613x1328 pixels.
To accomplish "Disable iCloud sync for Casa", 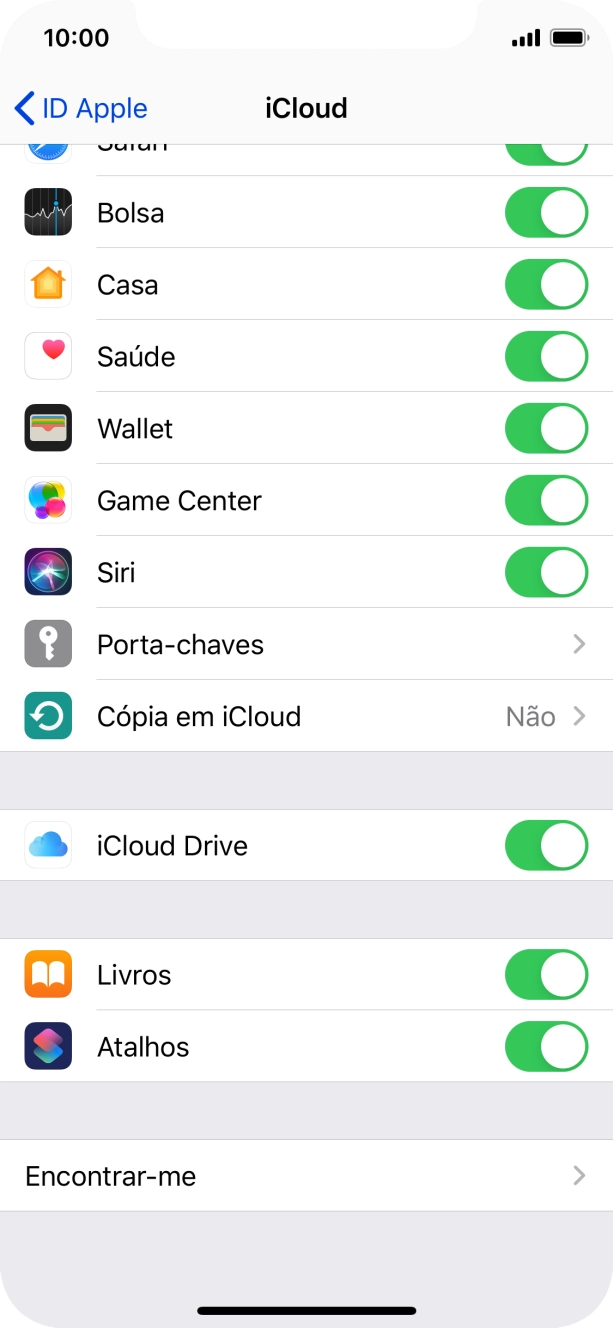I will (x=546, y=285).
